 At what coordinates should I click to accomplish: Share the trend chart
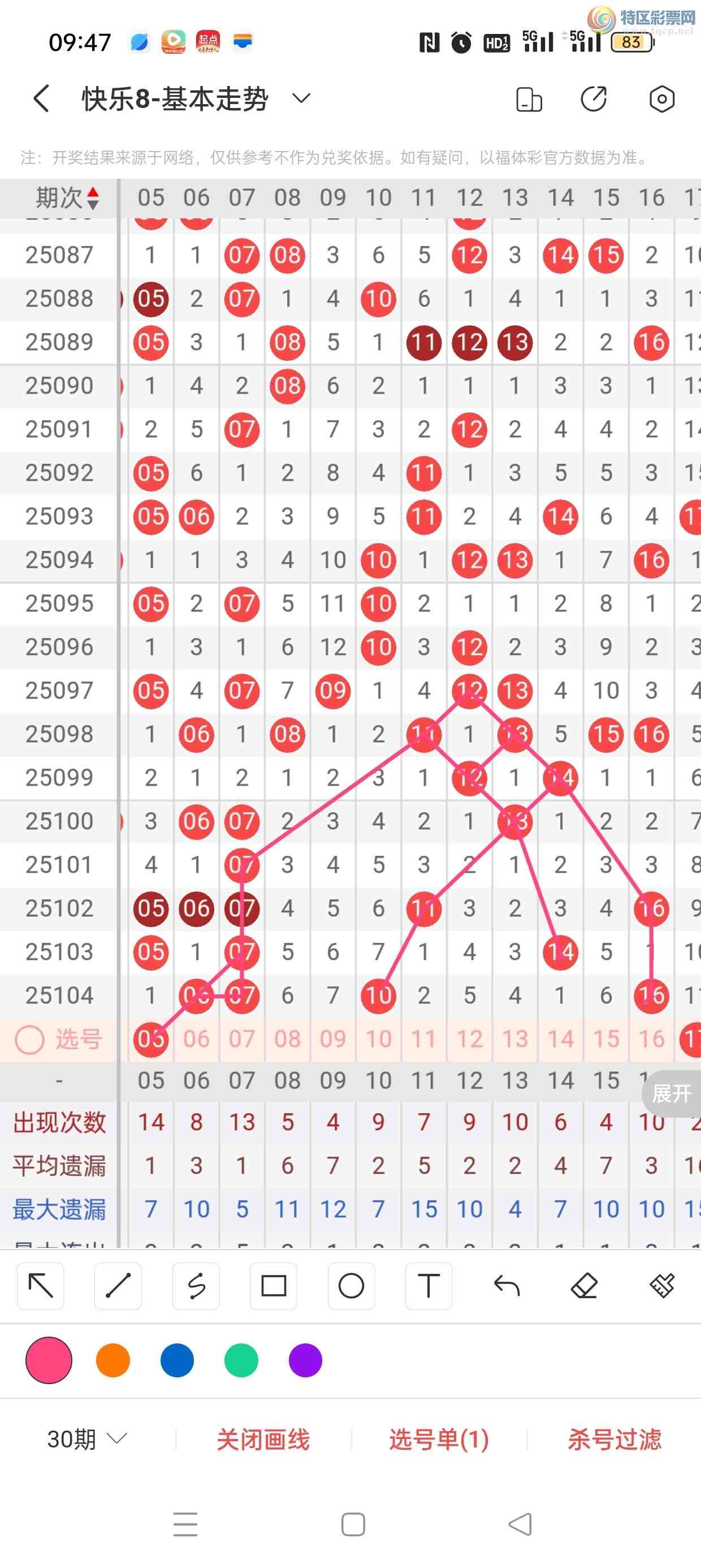pos(594,99)
